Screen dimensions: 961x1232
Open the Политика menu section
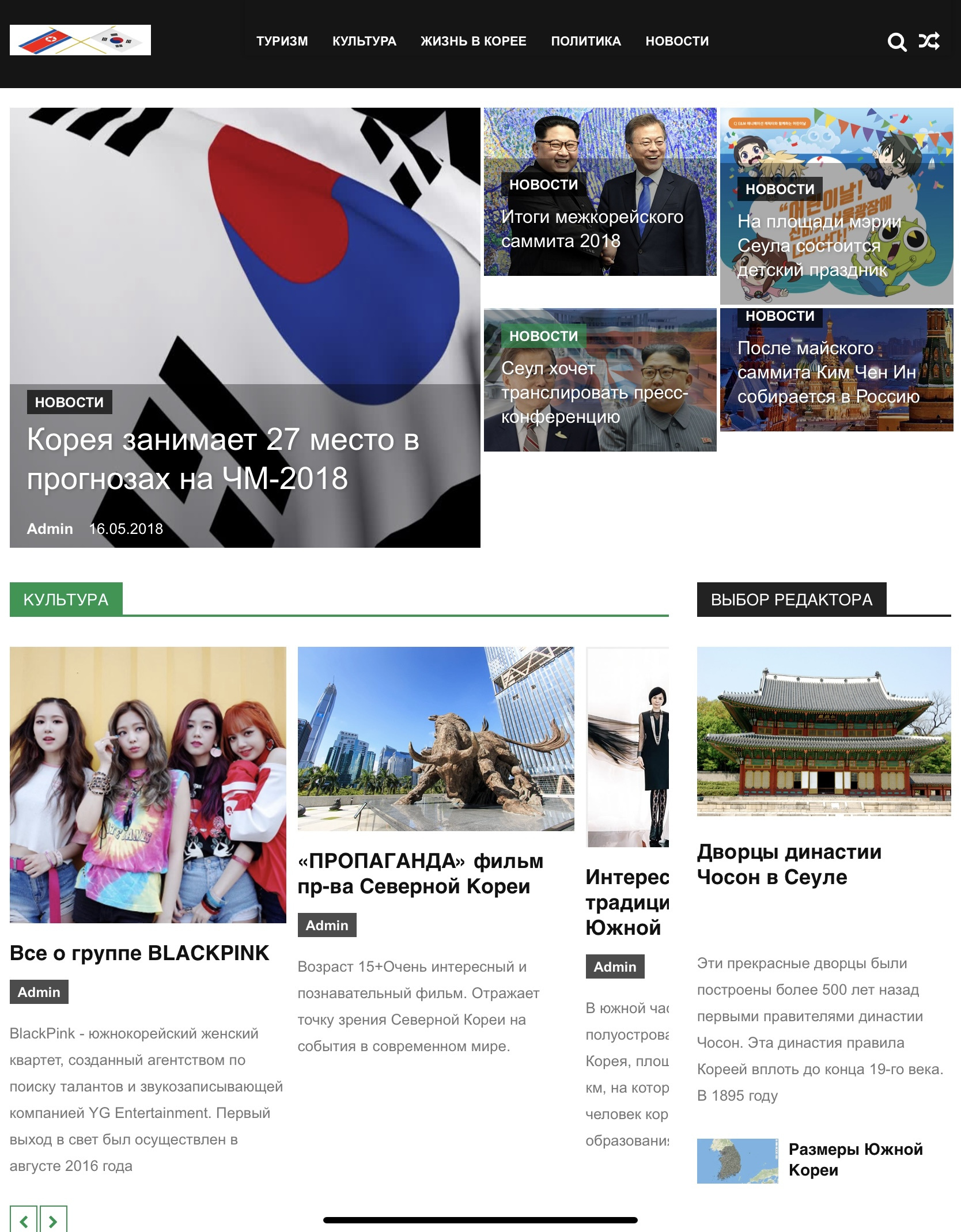(x=586, y=41)
